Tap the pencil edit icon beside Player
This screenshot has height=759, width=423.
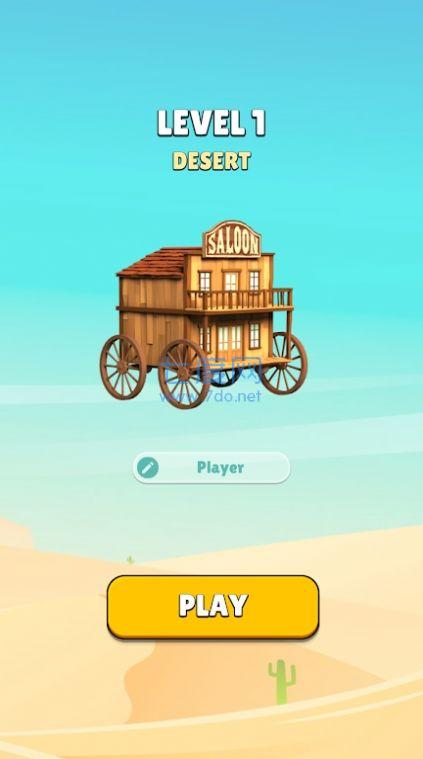[148, 468]
